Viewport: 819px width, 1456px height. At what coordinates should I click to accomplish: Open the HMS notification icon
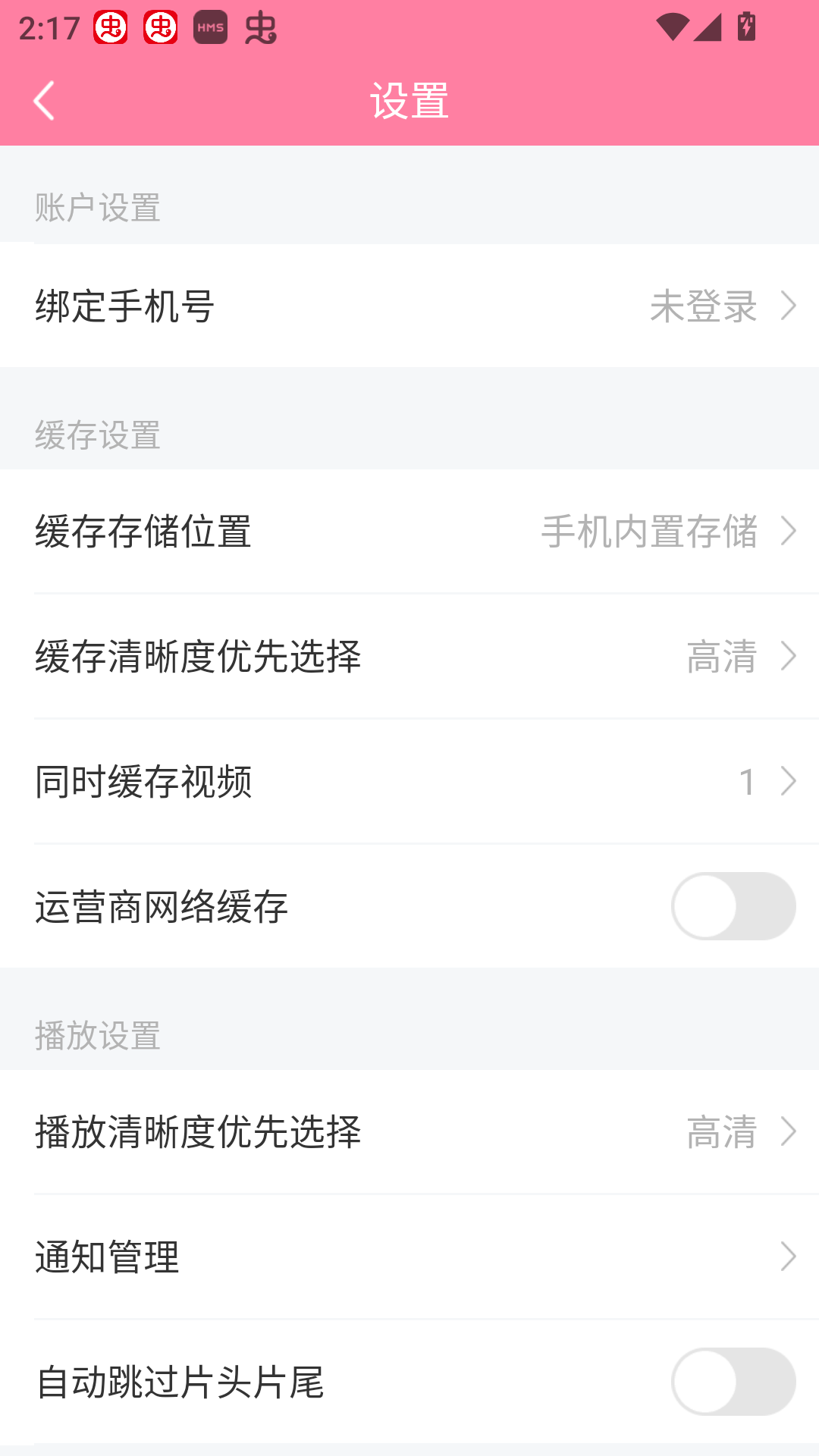pos(210,28)
